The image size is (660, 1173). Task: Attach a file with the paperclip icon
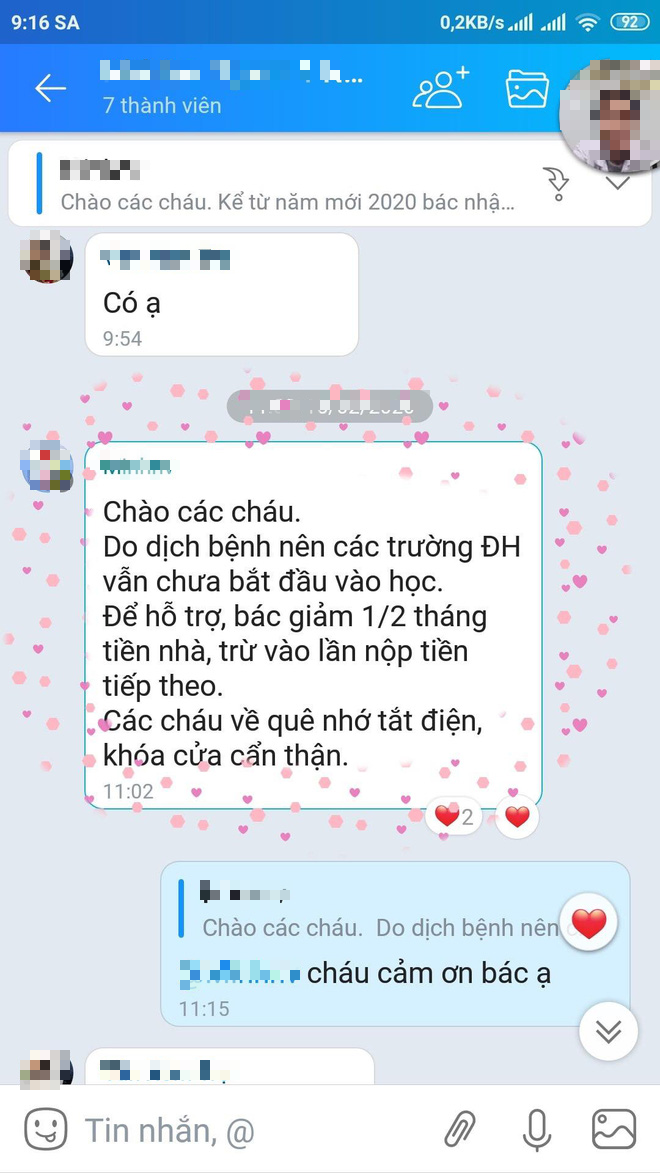click(460, 1130)
